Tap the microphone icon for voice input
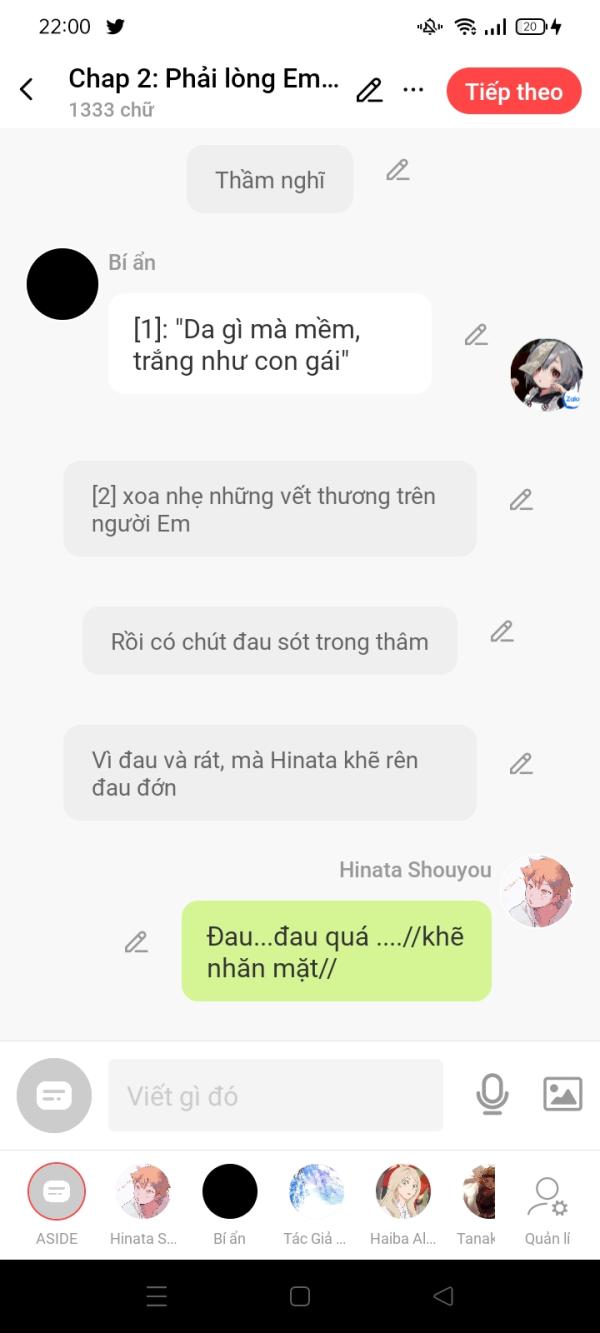Screen dimensions: 600x1333 coord(492,1094)
